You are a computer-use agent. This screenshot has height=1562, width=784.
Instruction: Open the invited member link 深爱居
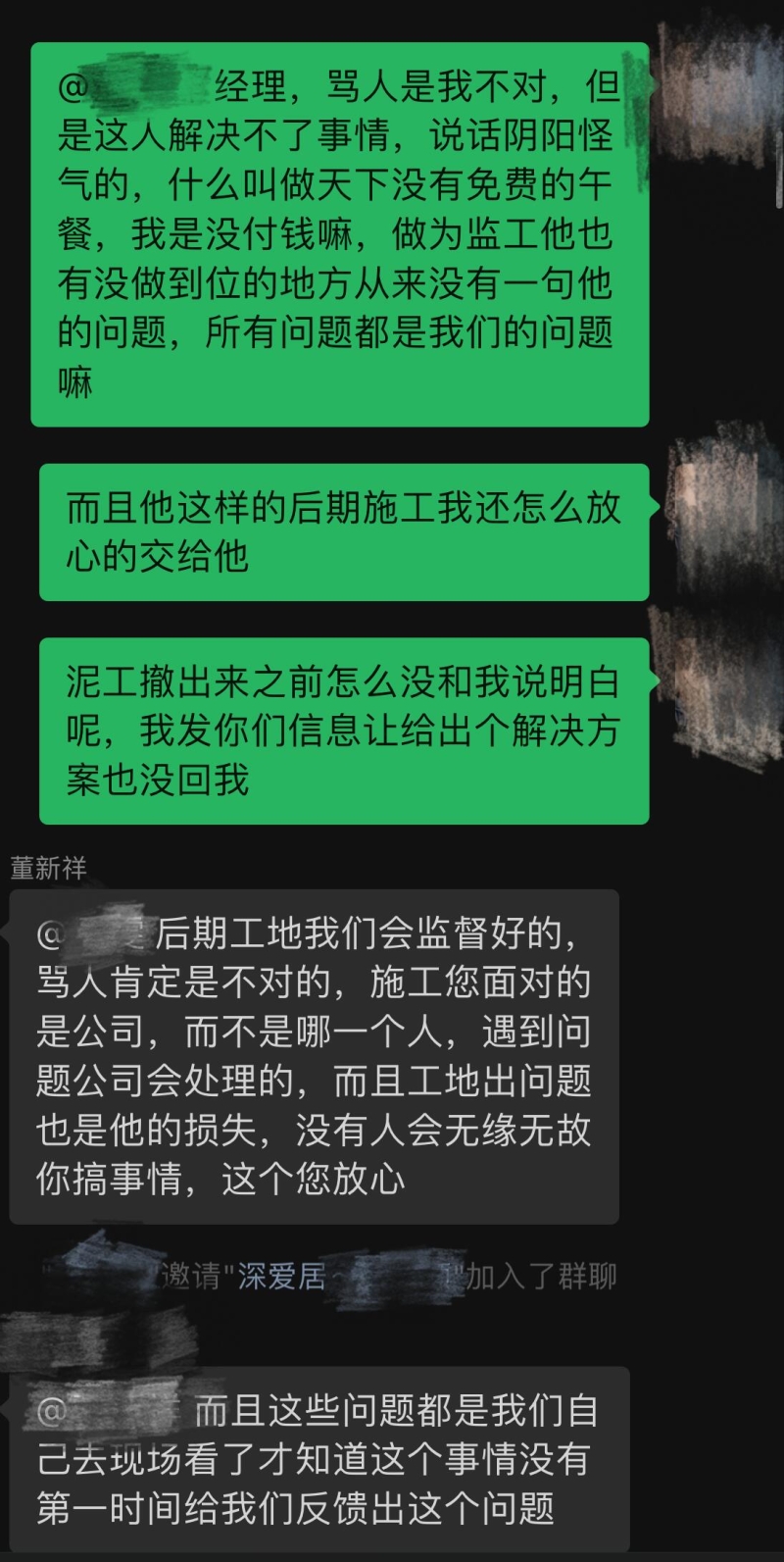pyautogui.click(x=282, y=1276)
